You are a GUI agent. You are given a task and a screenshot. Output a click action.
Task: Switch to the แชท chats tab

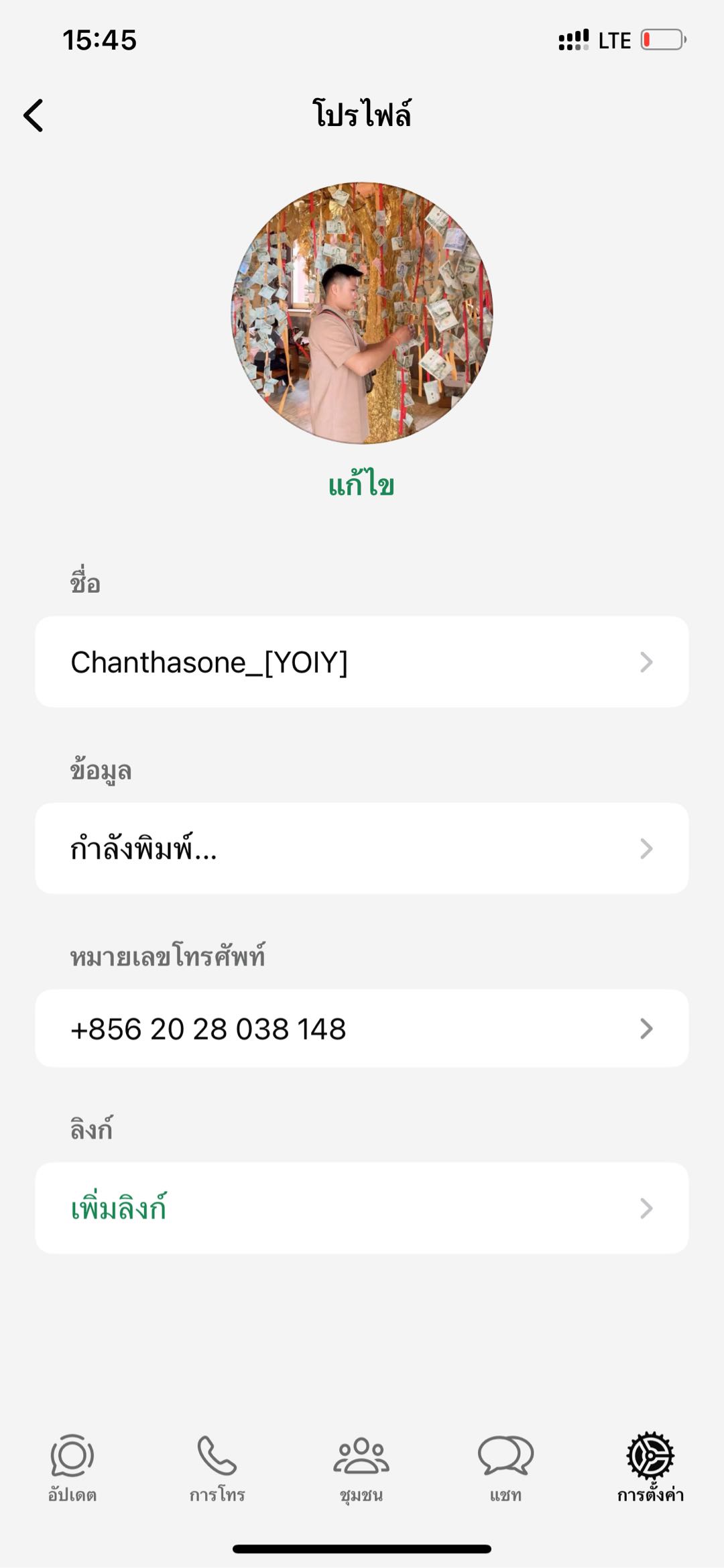coord(505,1467)
